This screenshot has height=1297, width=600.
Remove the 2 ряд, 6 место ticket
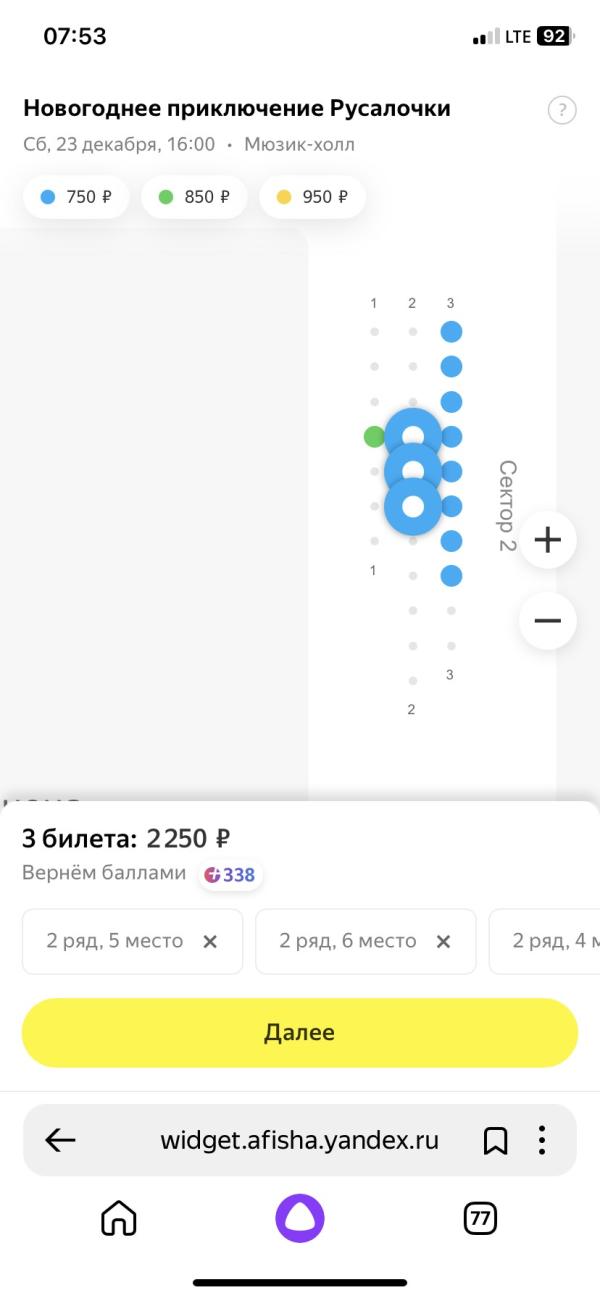pos(443,941)
